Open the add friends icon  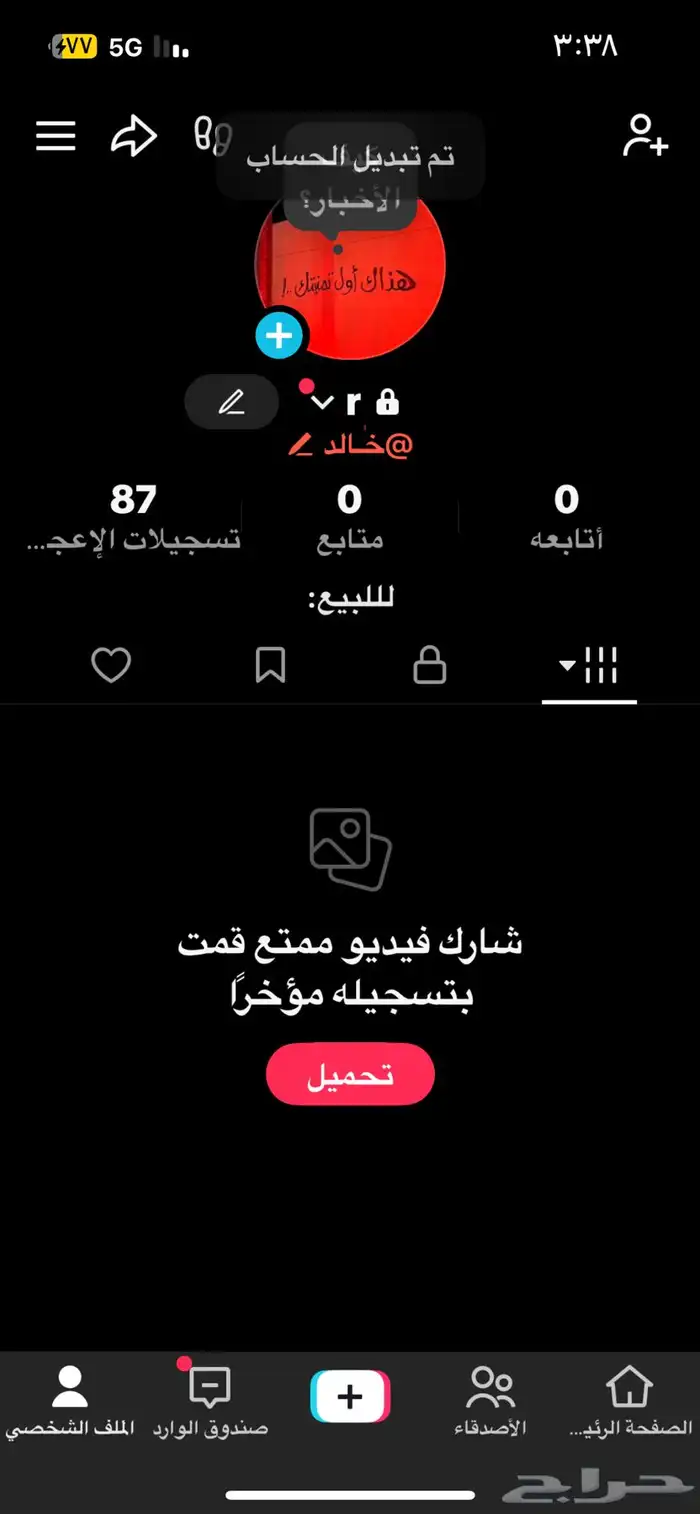pos(645,136)
